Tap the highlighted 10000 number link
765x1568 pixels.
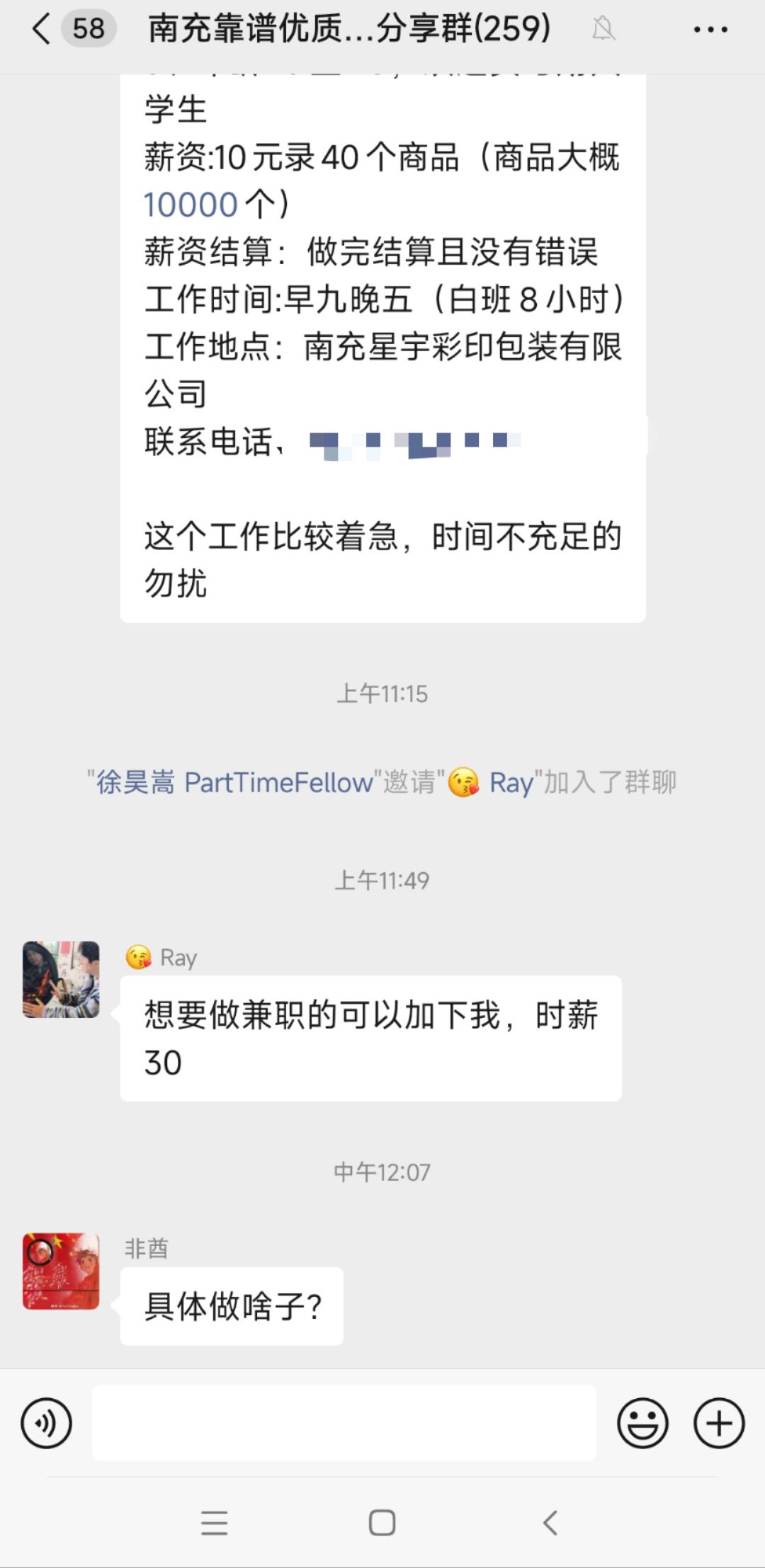tap(191, 205)
